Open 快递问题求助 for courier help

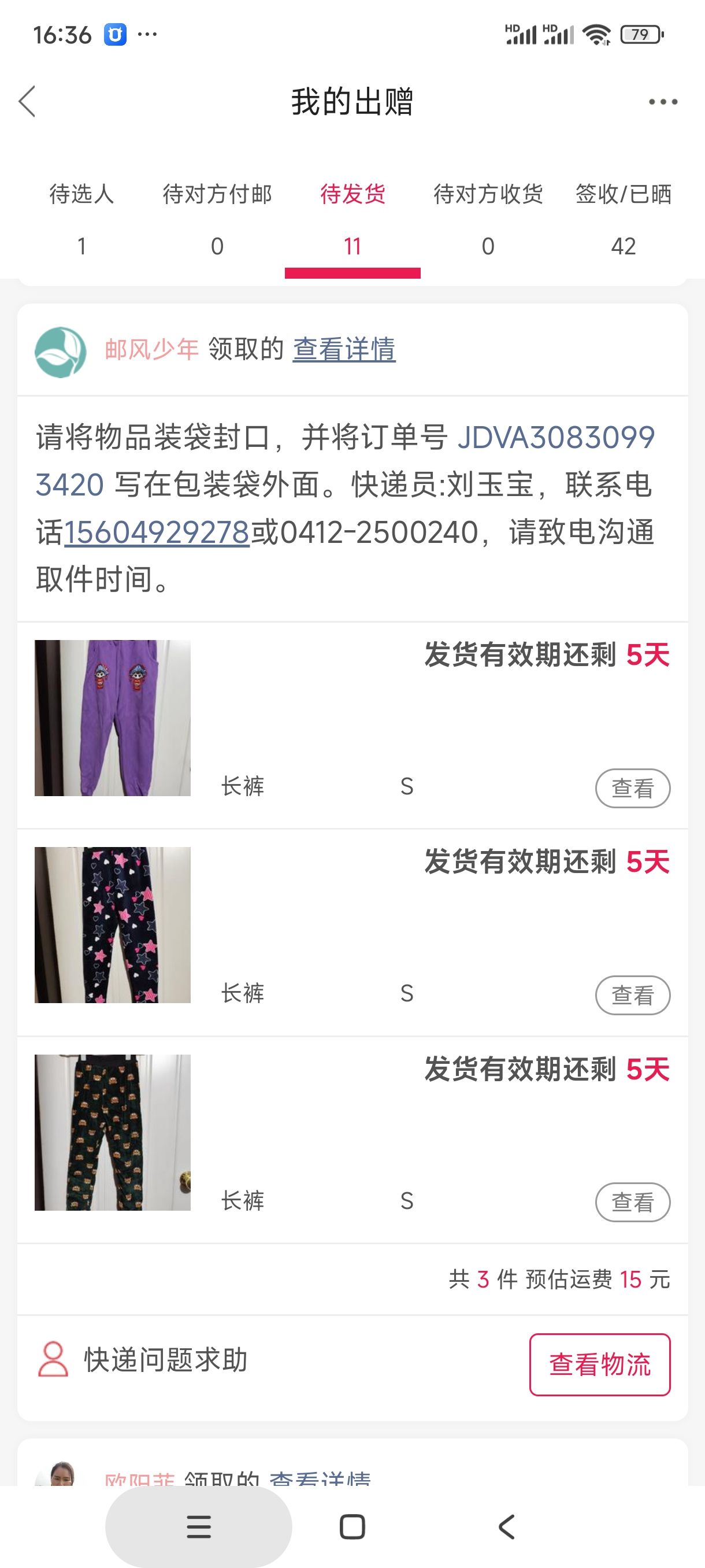[x=143, y=1359]
